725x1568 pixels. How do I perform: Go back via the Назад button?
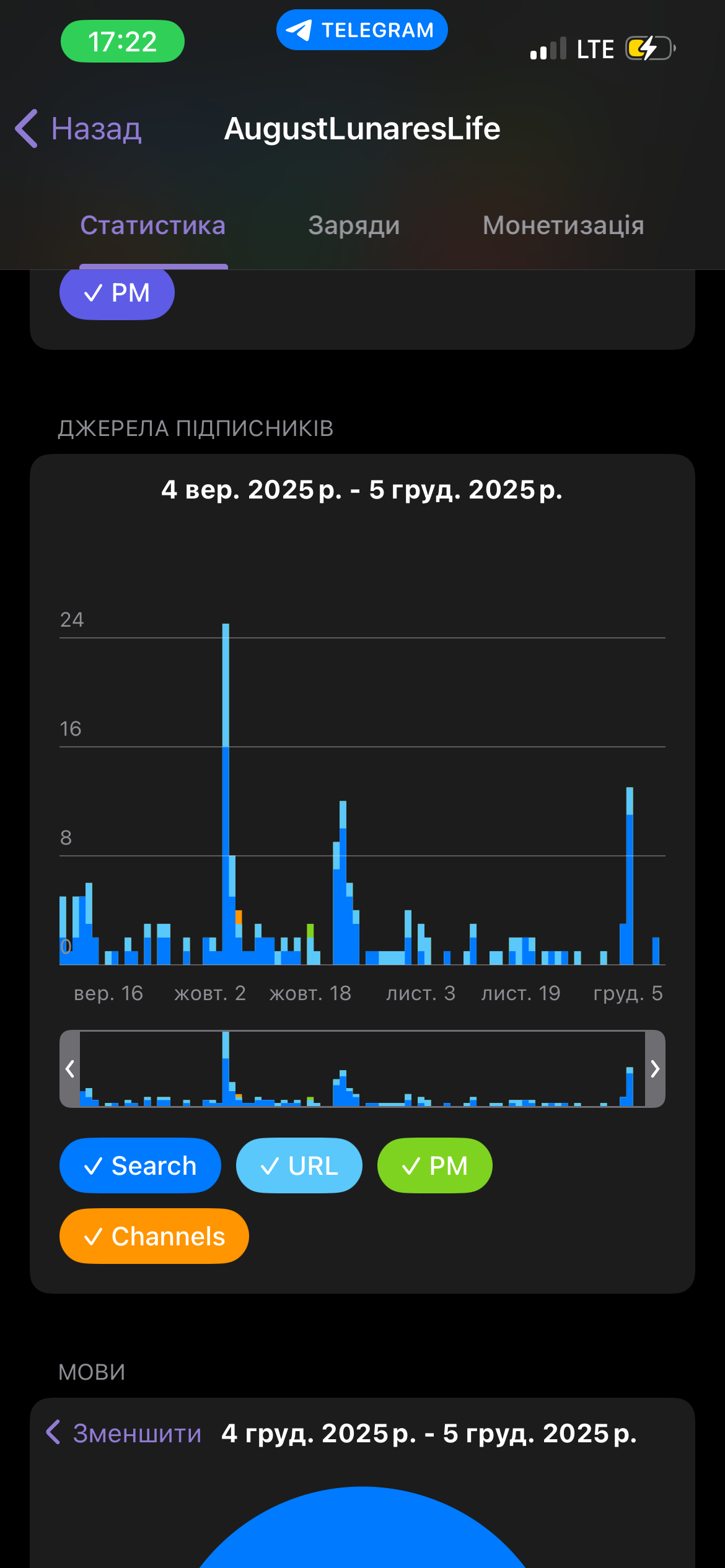79,129
